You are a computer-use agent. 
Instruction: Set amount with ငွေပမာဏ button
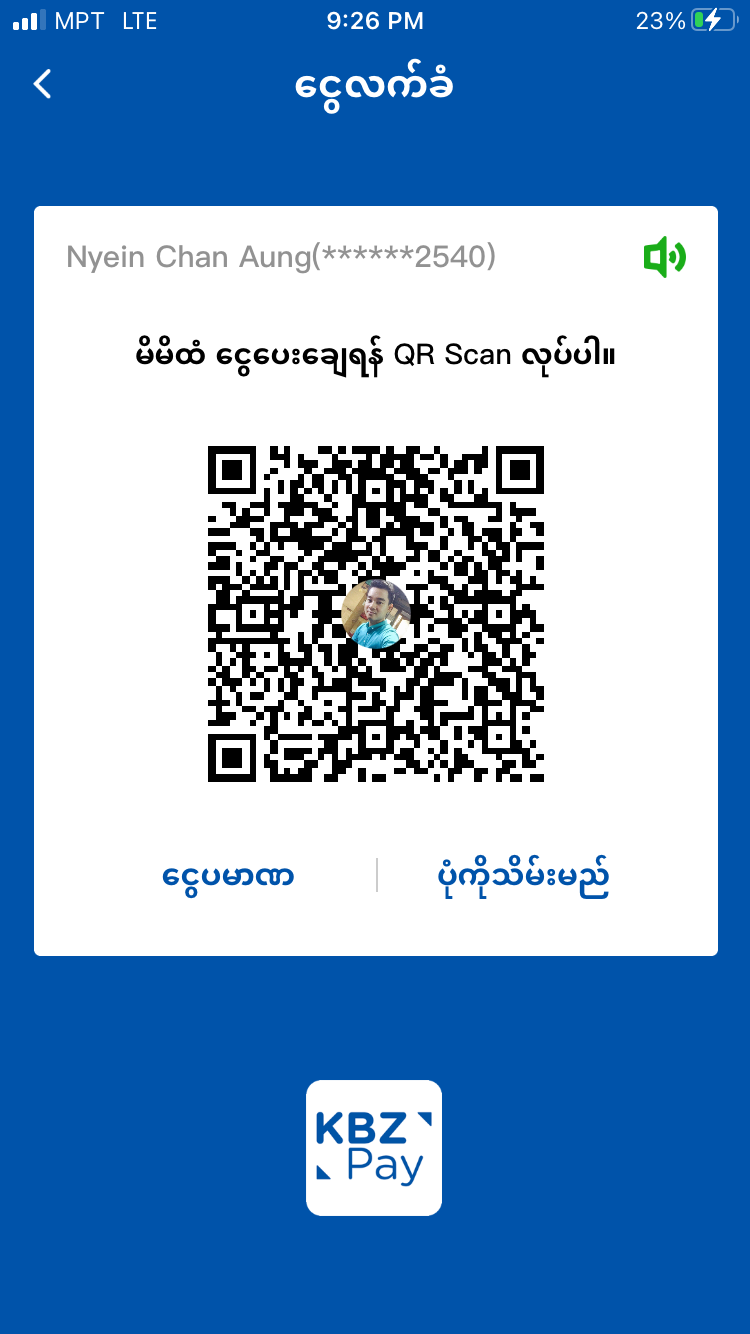(228, 877)
